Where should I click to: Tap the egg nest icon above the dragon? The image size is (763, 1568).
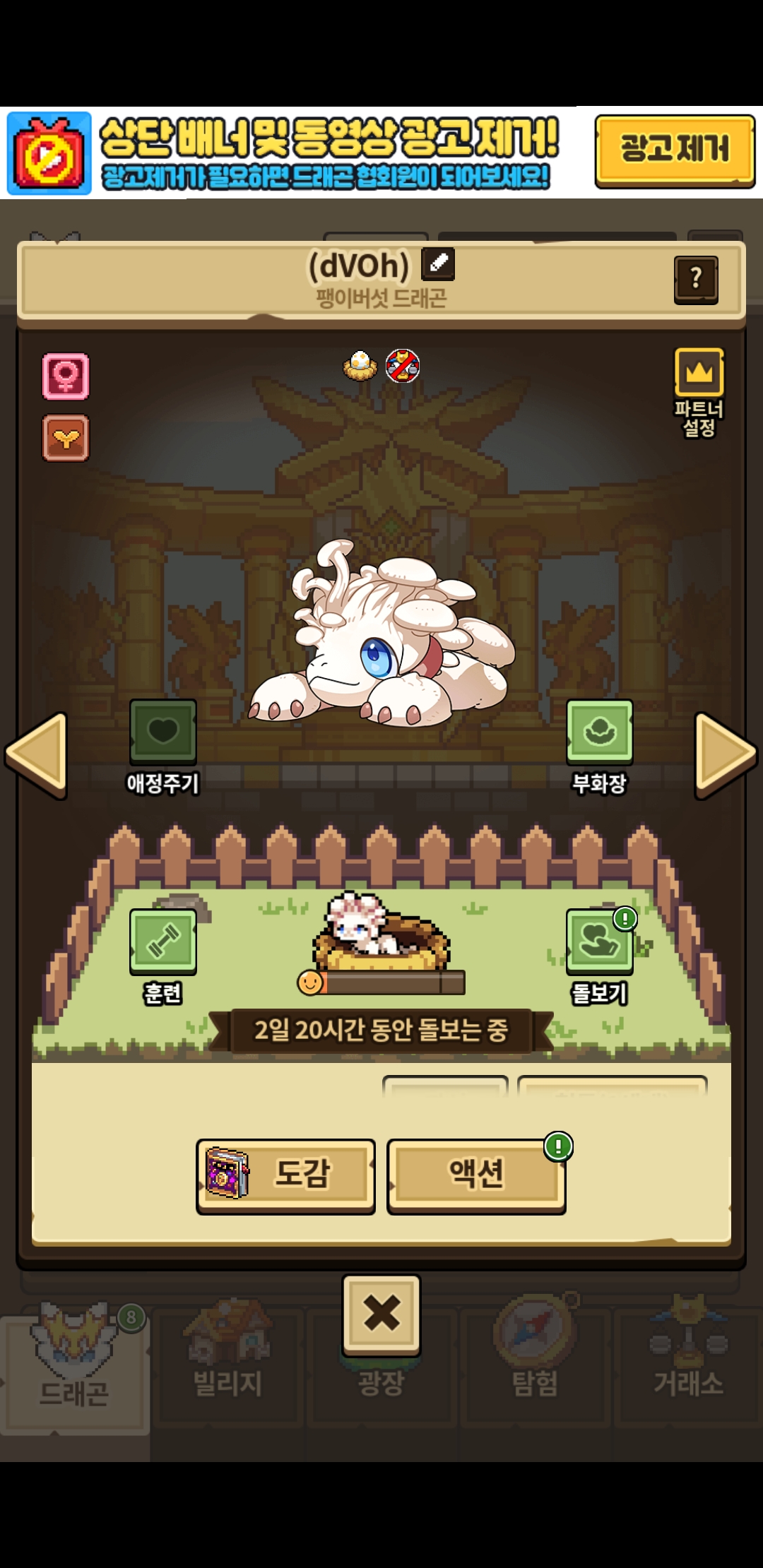[x=360, y=366]
